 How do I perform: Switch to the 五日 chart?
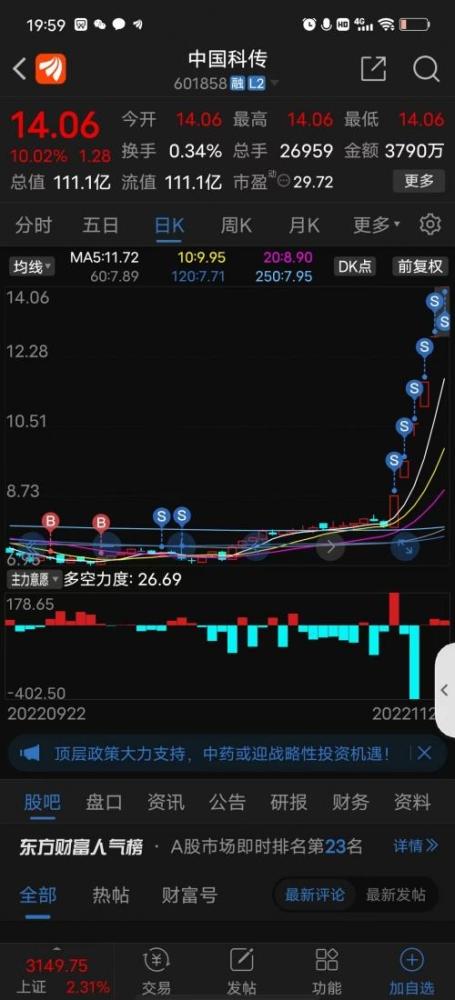click(101, 224)
